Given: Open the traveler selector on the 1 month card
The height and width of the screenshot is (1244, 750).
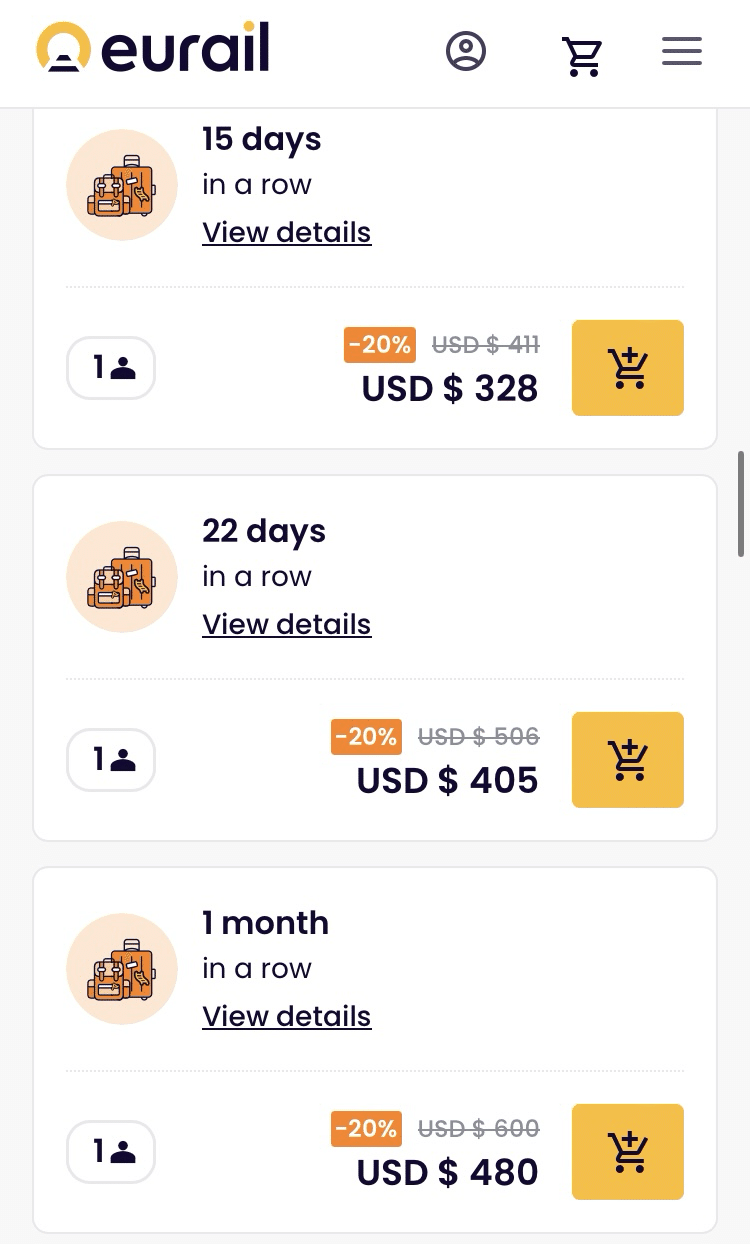Looking at the screenshot, I should [x=110, y=1152].
